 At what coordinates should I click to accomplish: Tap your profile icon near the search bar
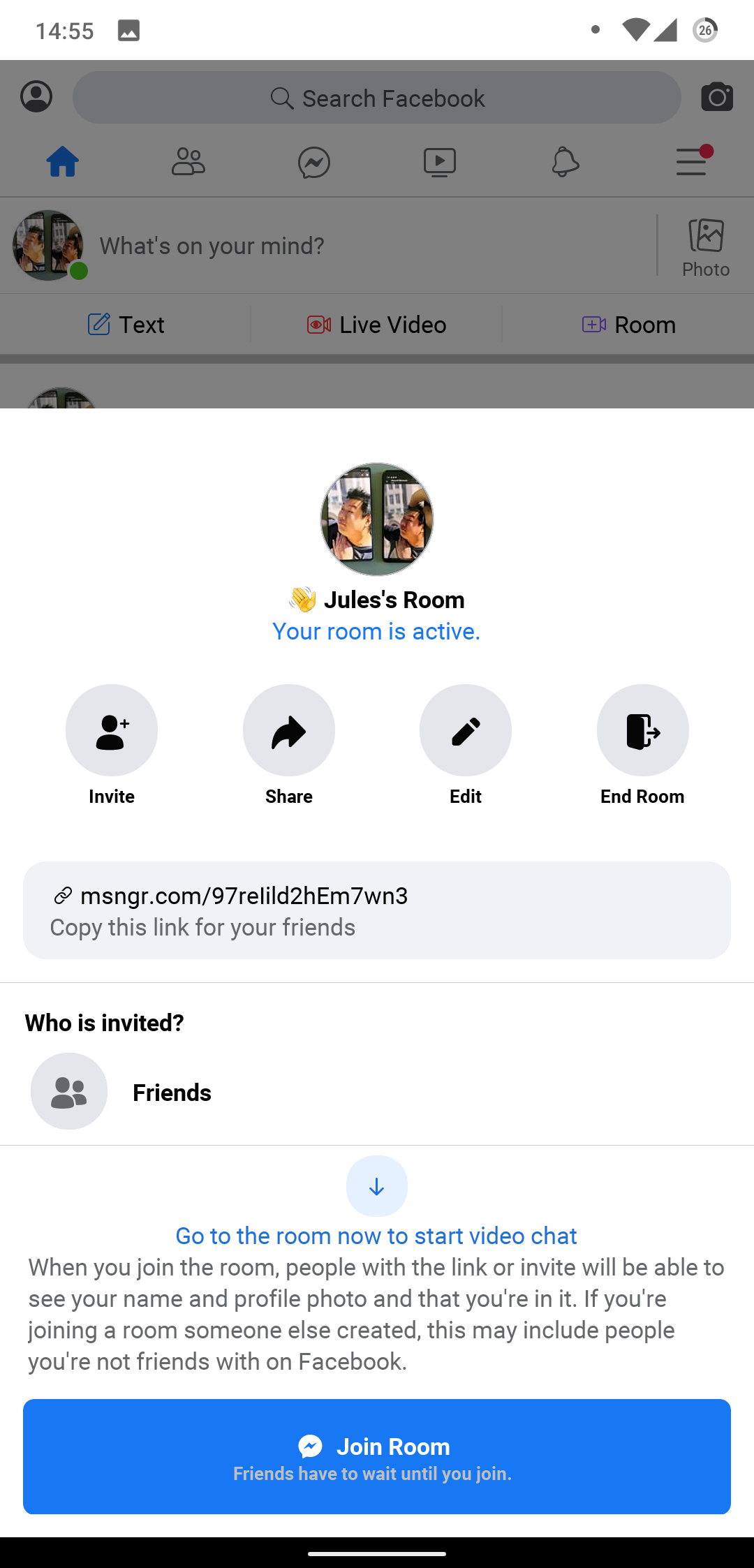(x=36, y=97)
